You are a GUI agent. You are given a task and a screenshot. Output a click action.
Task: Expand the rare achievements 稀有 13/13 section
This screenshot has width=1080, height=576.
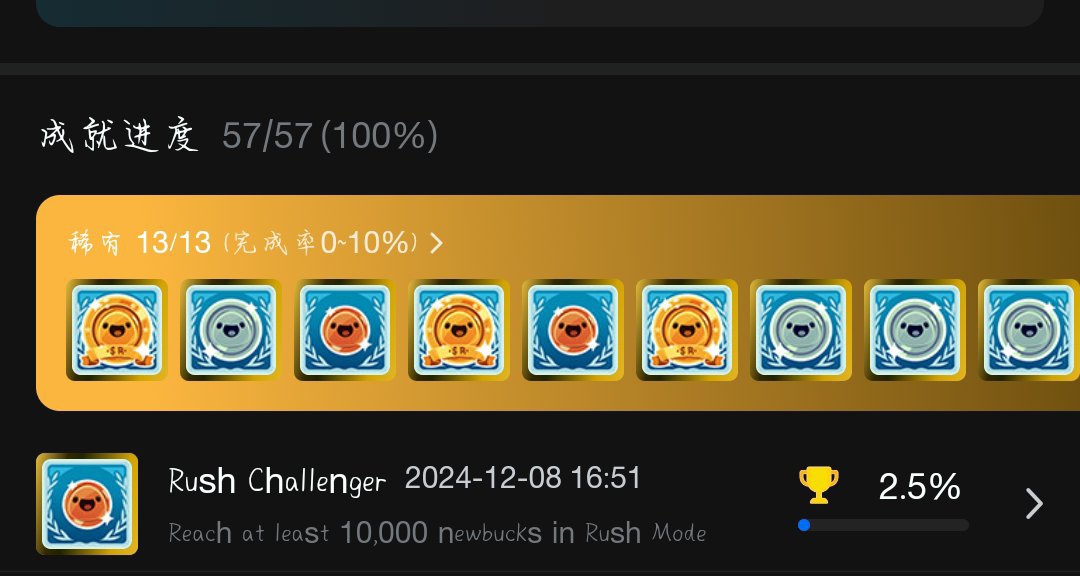click(x=256, y=243)
